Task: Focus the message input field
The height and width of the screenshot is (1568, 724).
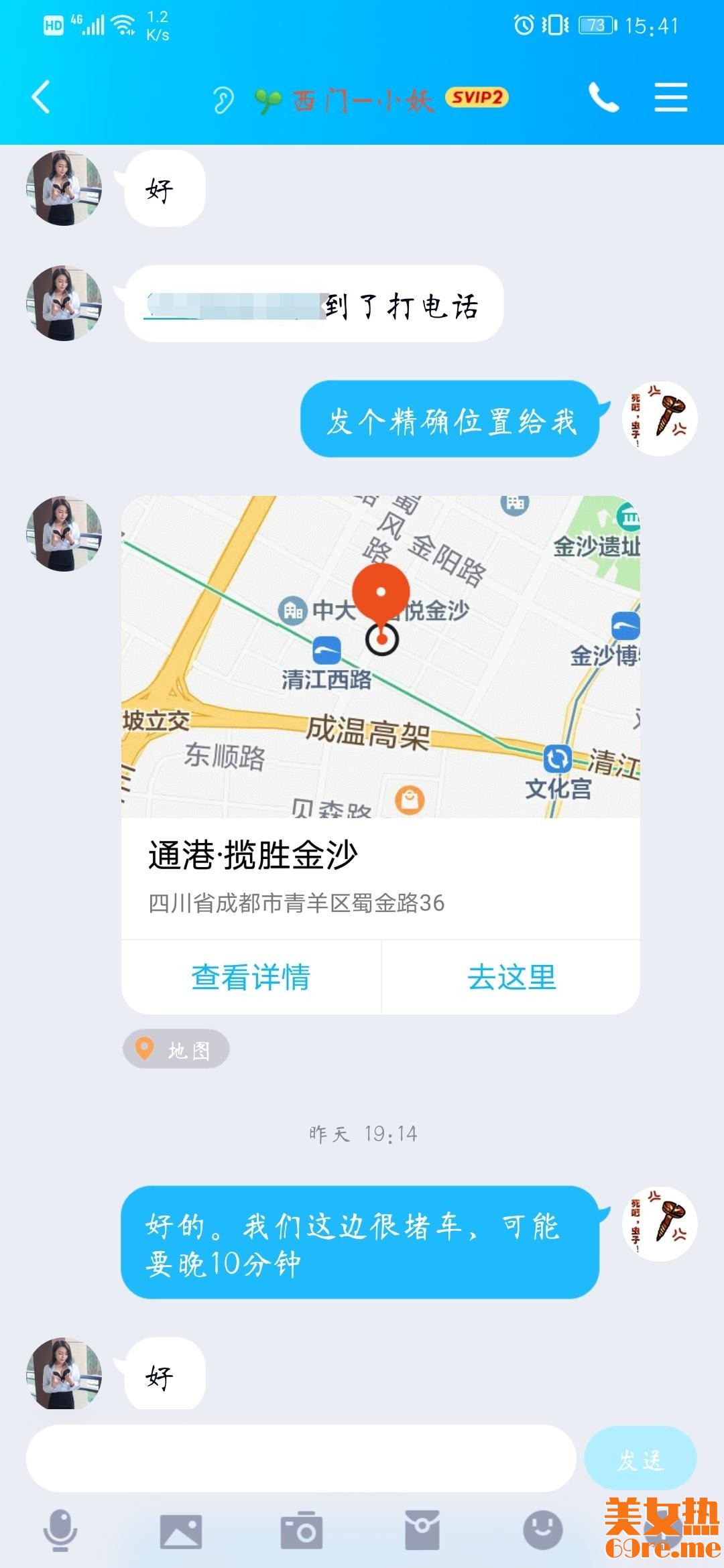Action: (x=301, y=1459)
